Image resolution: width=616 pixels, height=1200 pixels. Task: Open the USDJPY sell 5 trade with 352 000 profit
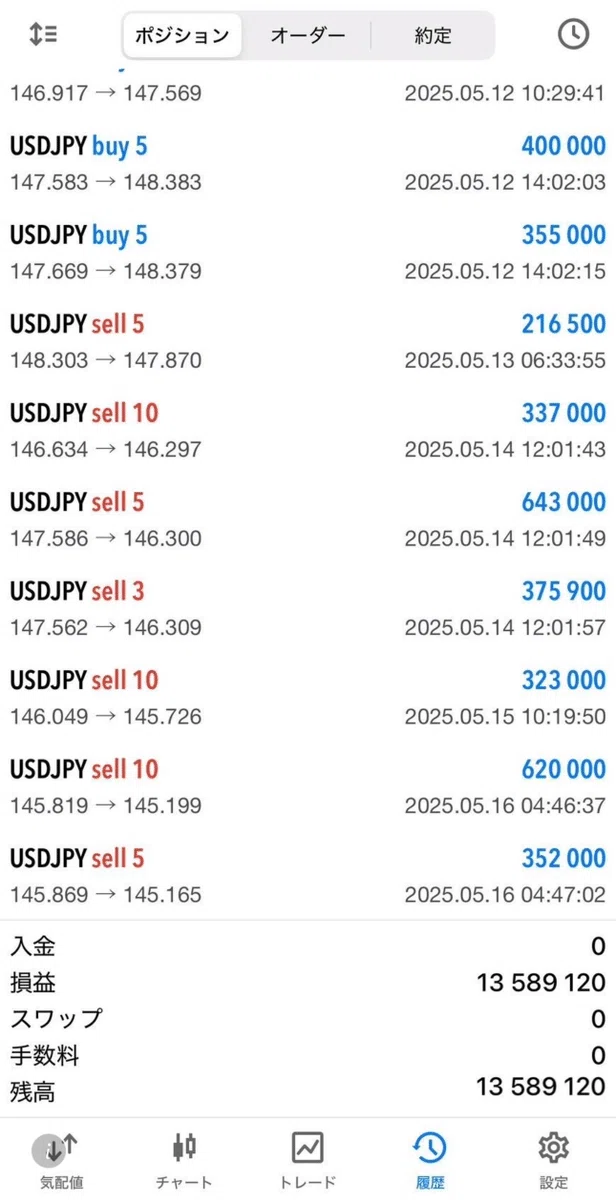[308, 876]
